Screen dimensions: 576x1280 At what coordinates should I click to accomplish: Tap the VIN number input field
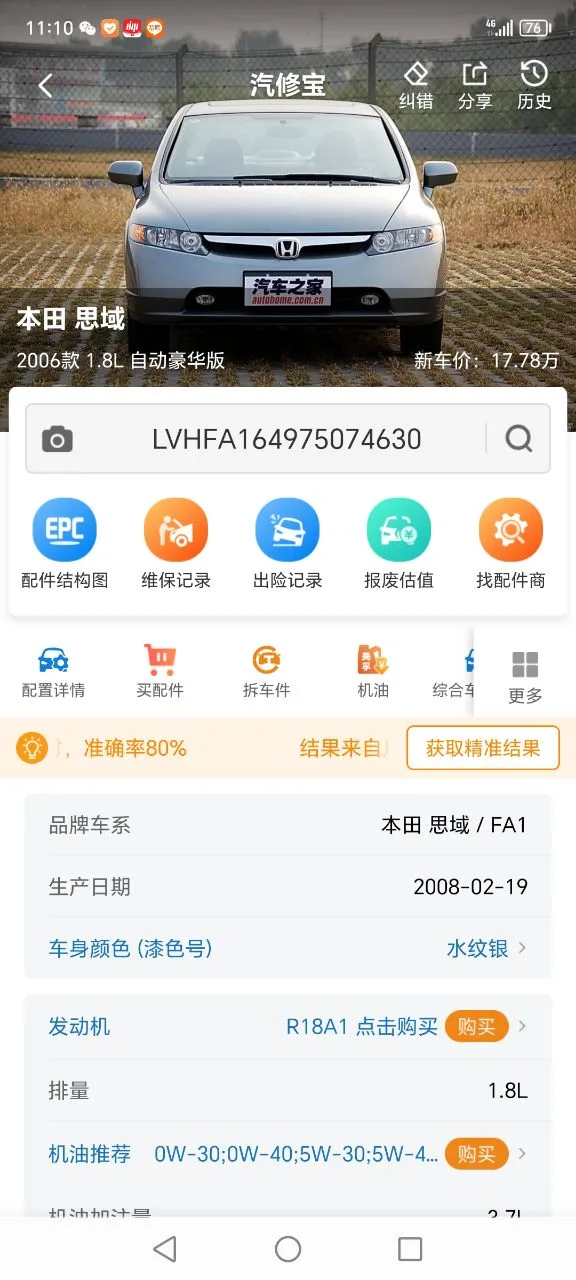point(287,439)
